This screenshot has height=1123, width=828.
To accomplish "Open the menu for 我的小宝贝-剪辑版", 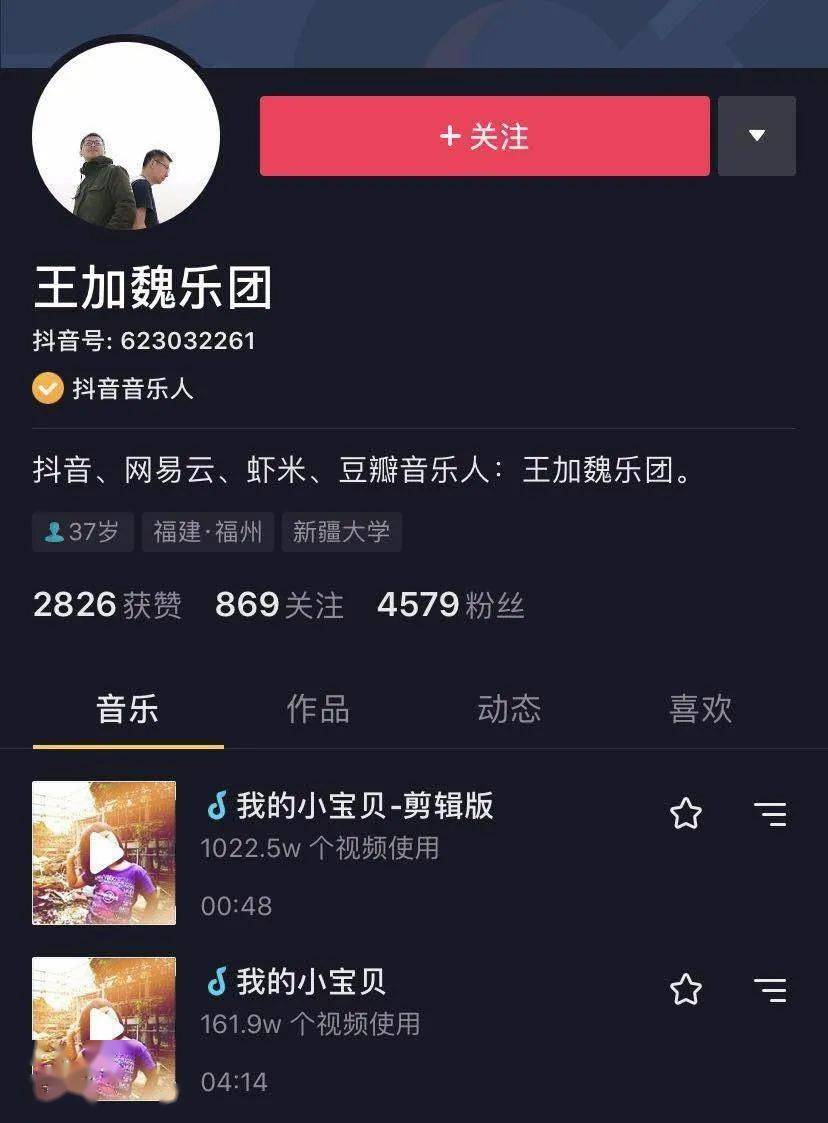I will [770, 814].
